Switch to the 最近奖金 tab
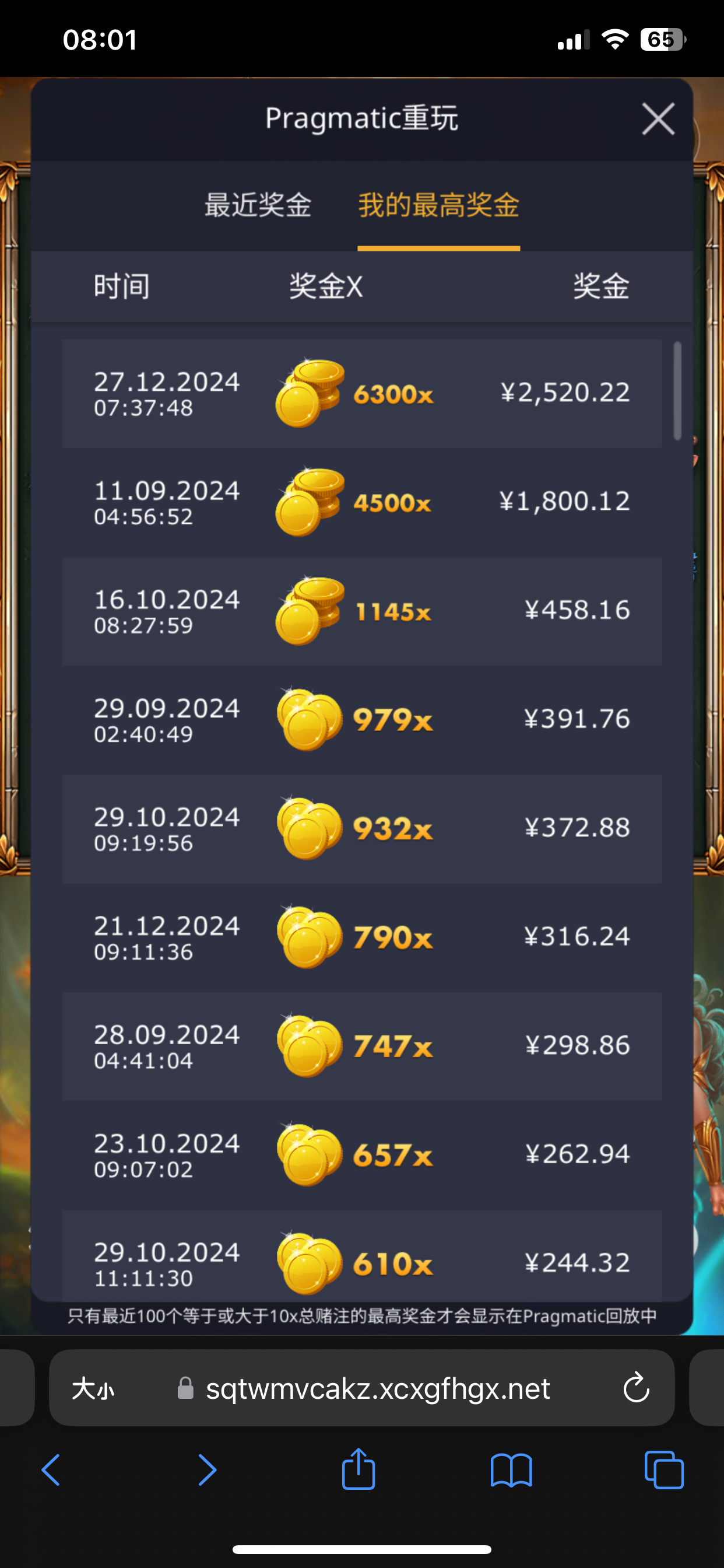The image size is (724, 1568). click(x=258, y=205)
